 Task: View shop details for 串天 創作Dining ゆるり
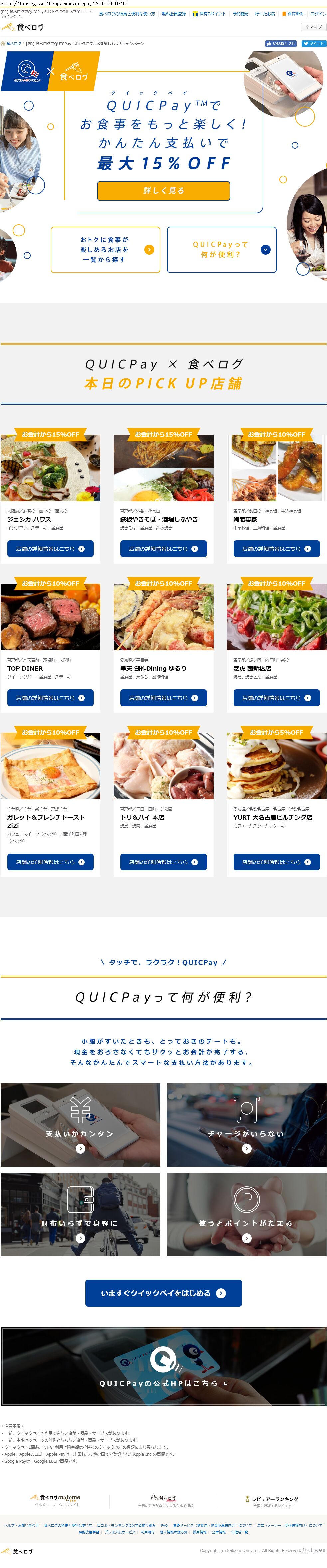[x=163, y=698]
